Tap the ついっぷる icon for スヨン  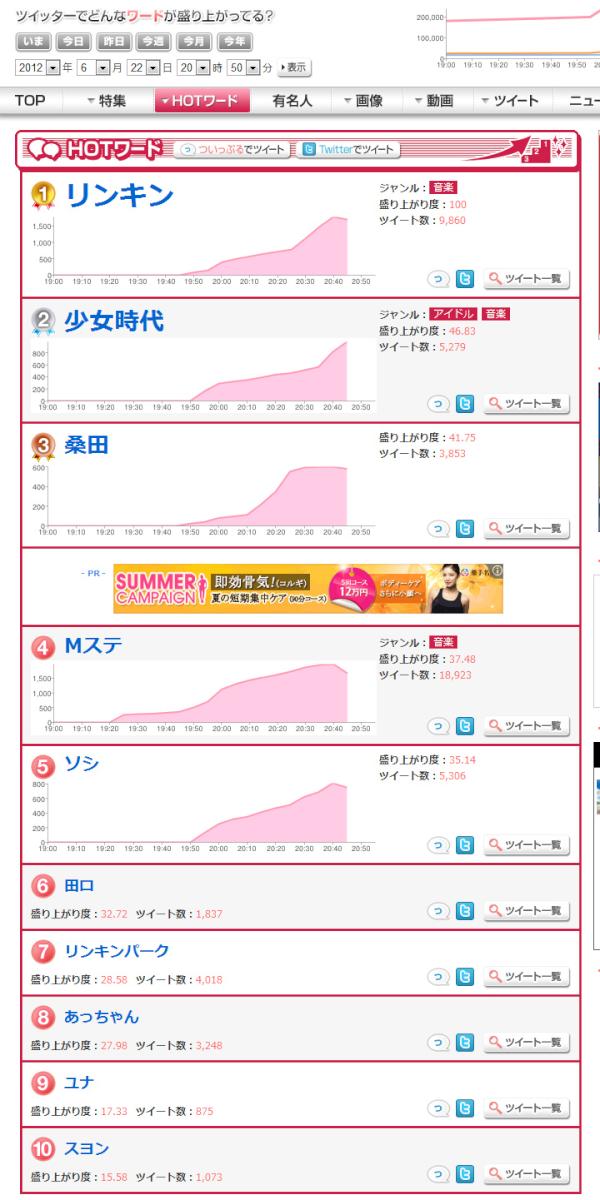click(437, 1173)
